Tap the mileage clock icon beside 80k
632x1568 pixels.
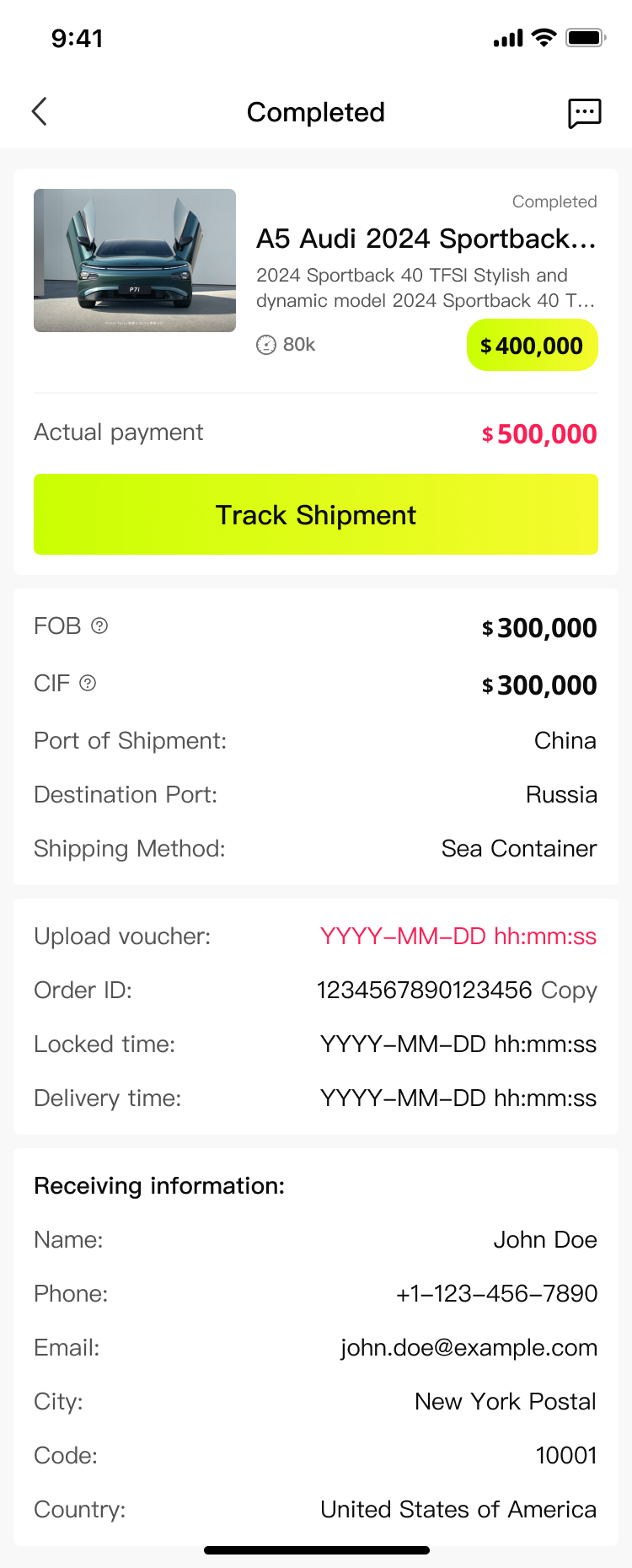[265, 345]
